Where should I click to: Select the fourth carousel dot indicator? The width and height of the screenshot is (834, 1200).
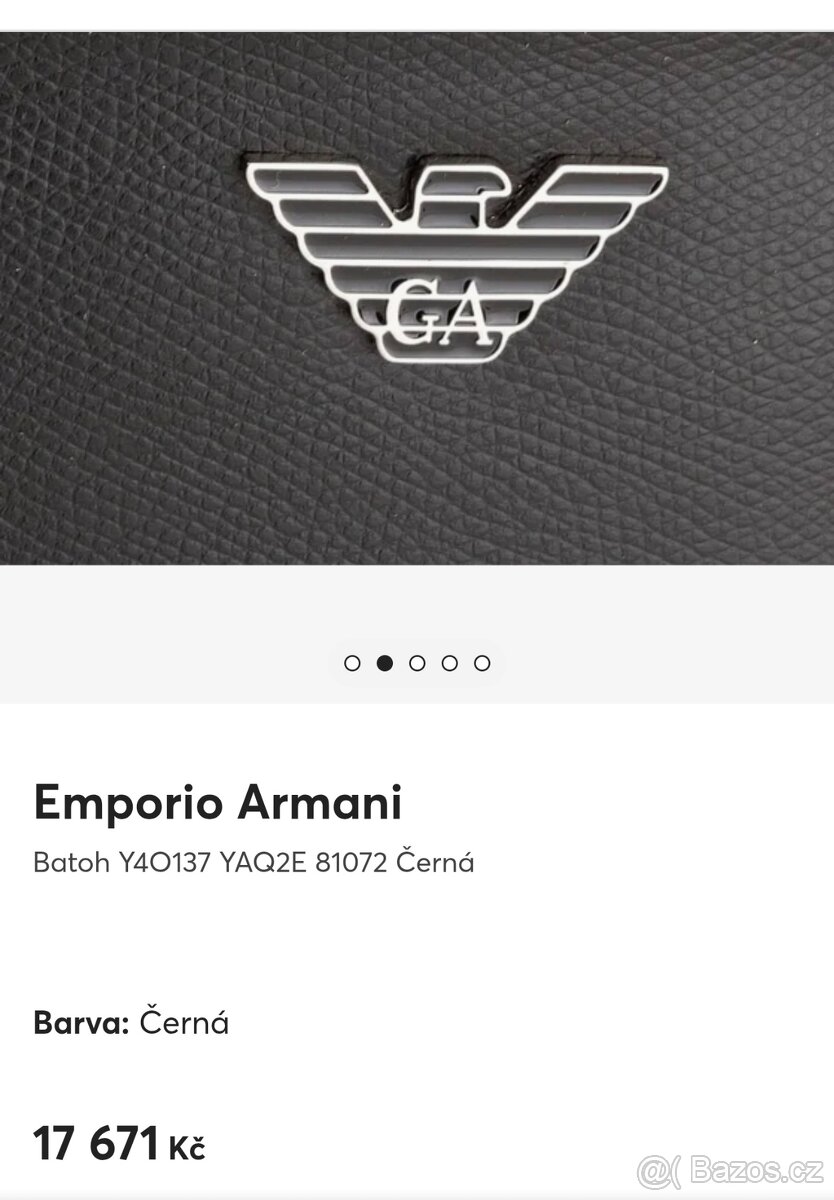[x=451, y=661]
